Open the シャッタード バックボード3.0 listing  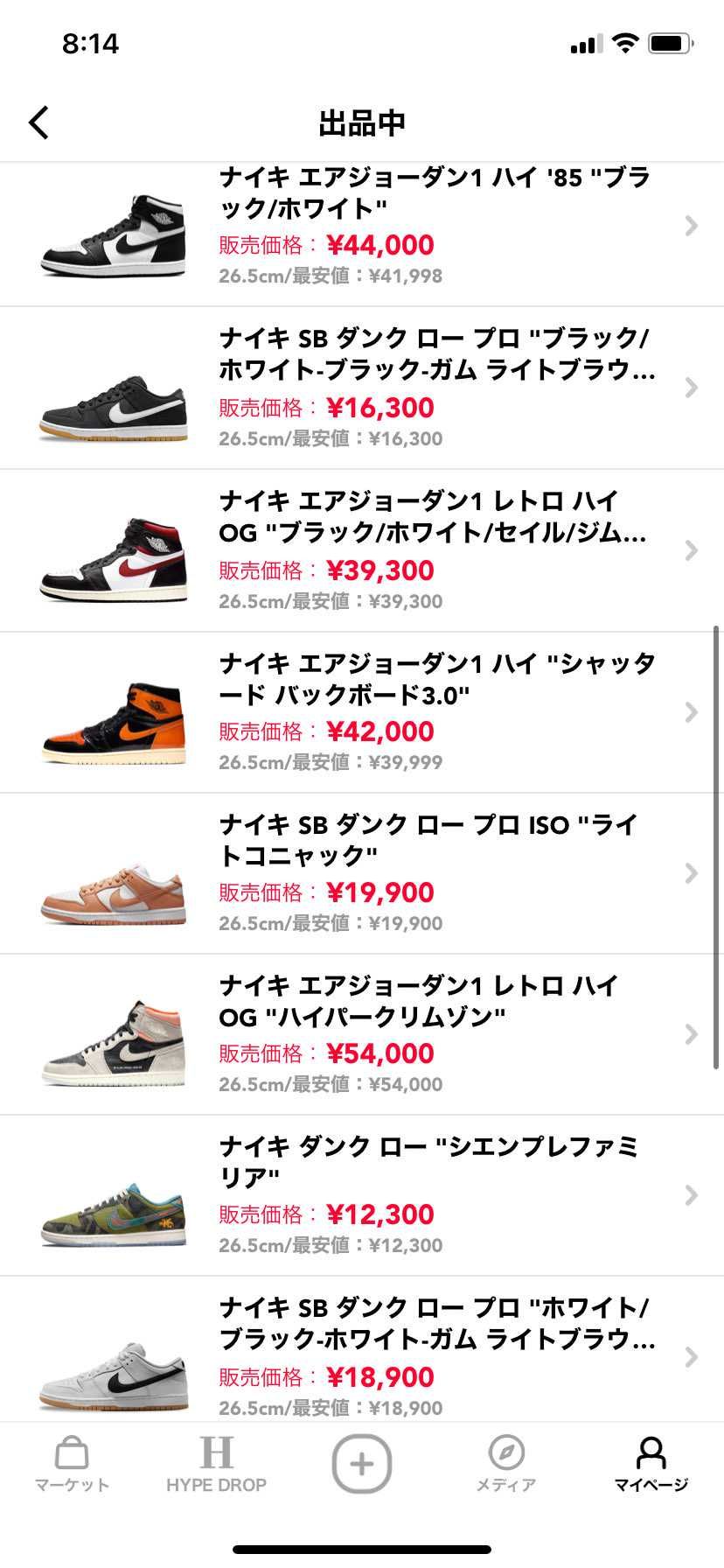click(x=692, y=711)
